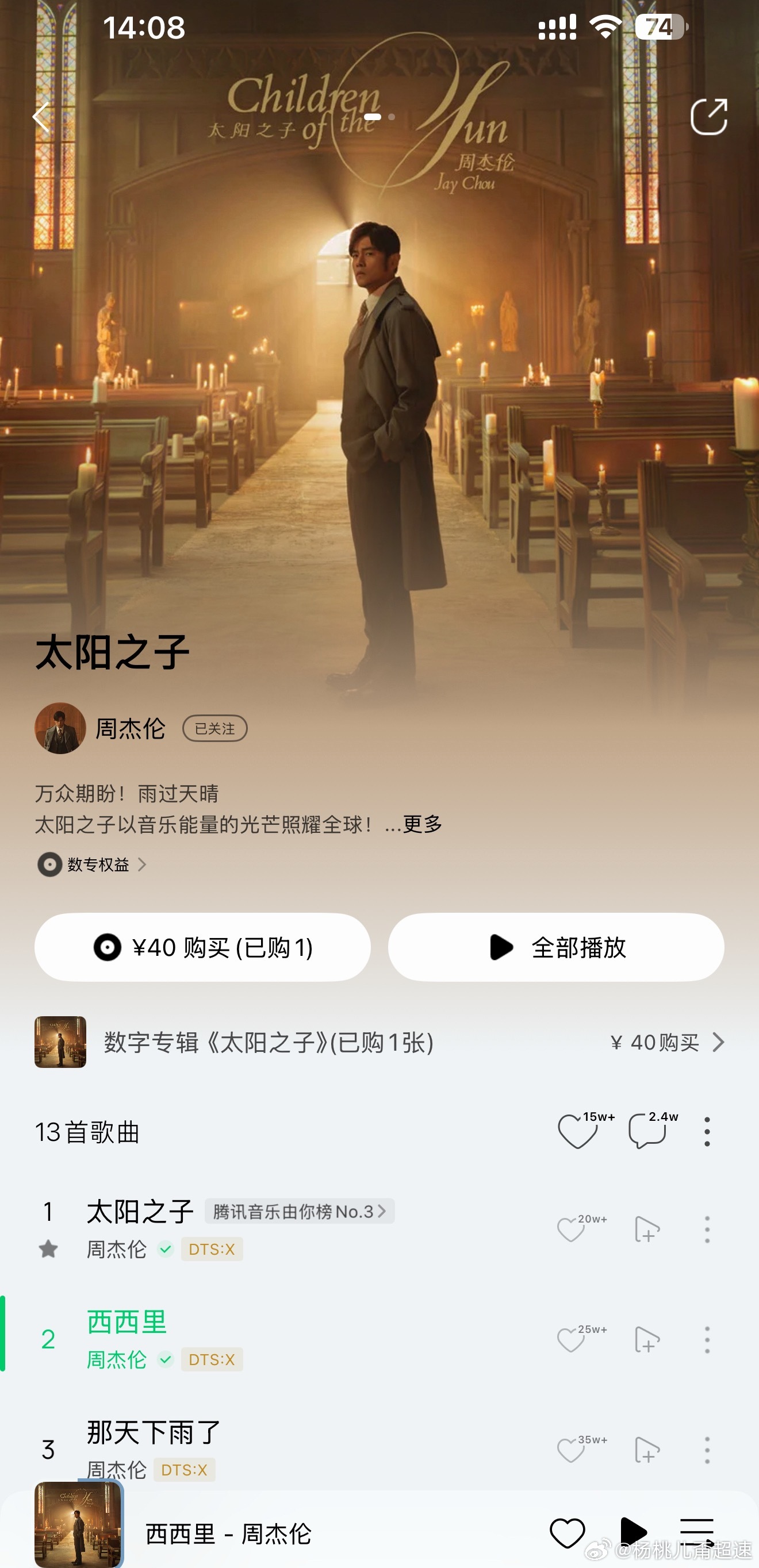The height and width of the screenshot is (1568, 759).
Task: Click the 已关注 followed label next to 周杰伦
Action: click(x=214, y=728)
